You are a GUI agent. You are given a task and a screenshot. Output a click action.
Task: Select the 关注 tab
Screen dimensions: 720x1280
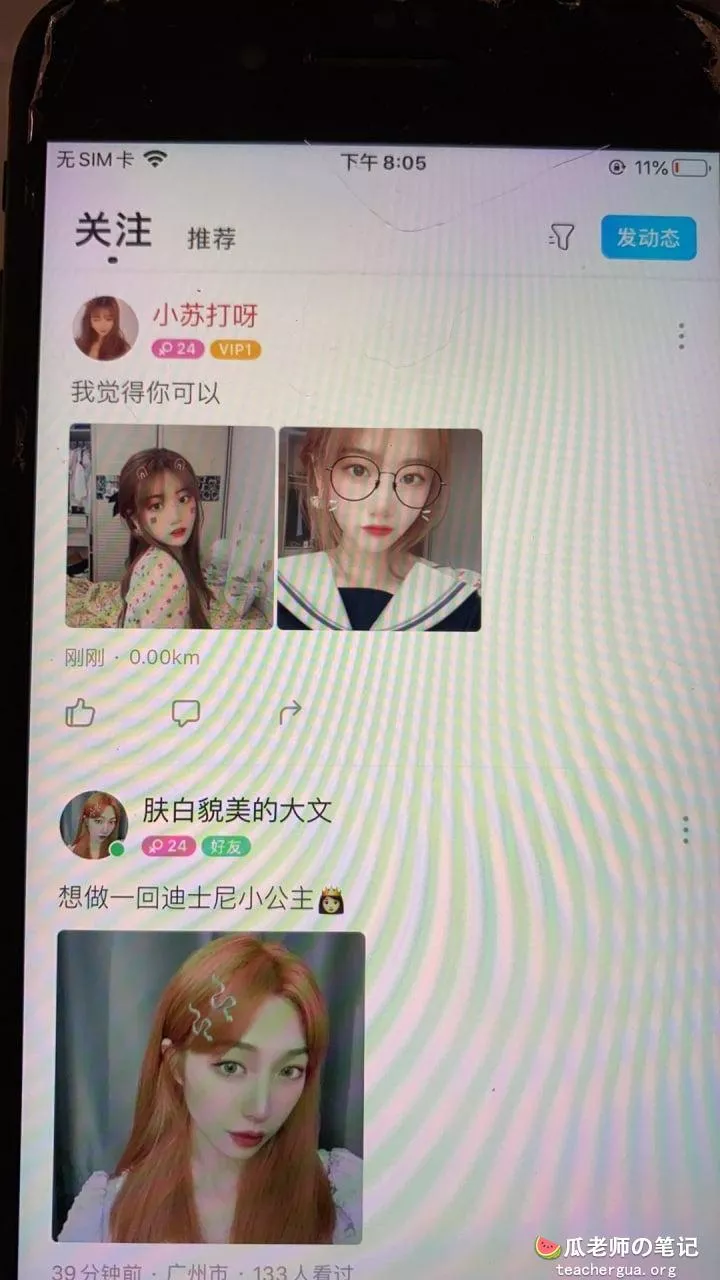pos(113,231)
